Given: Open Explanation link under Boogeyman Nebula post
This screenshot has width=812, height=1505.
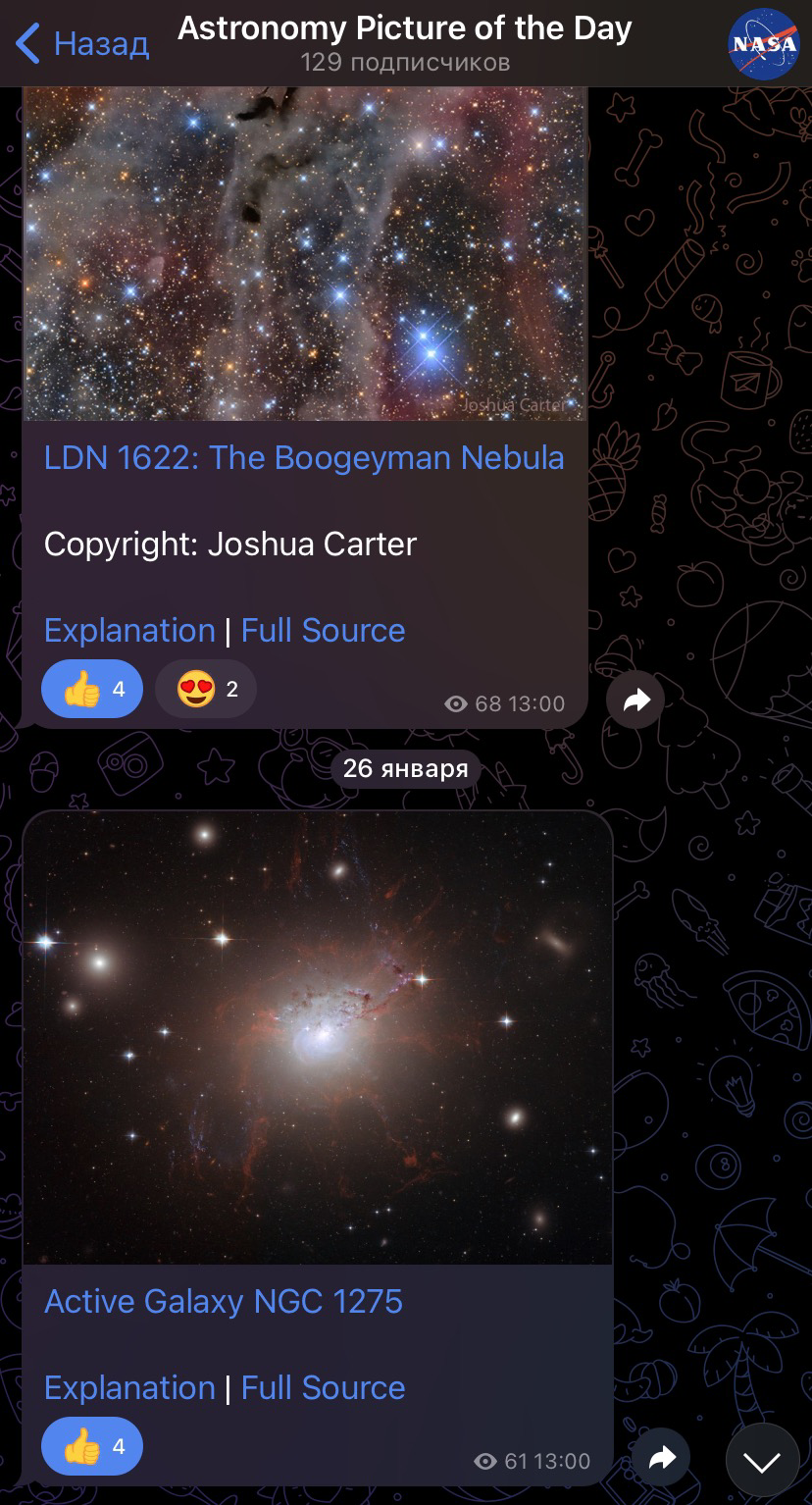Looking at the screenshot, I should (129, 630).
